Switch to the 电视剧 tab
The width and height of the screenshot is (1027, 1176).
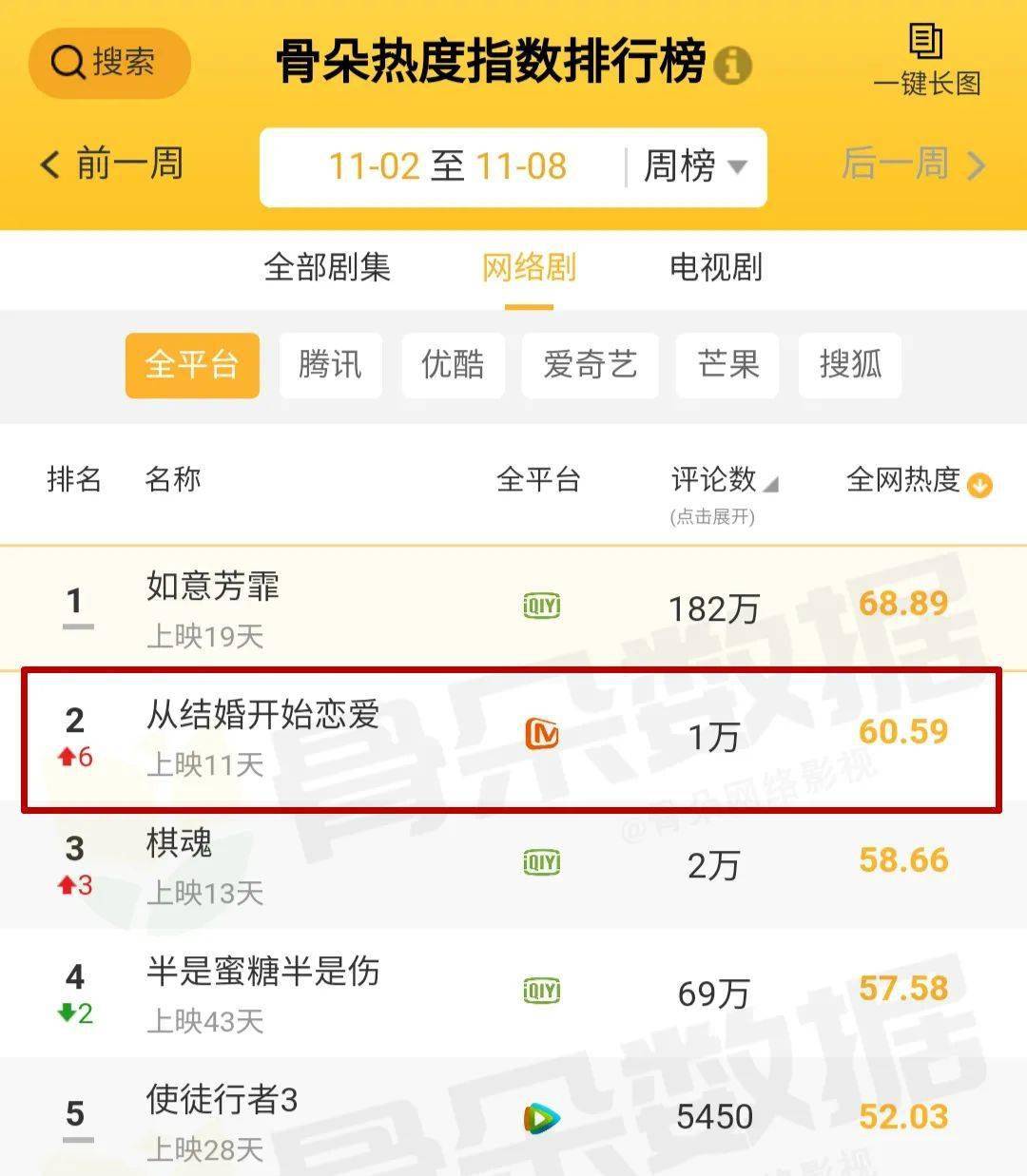pos(716,267)
